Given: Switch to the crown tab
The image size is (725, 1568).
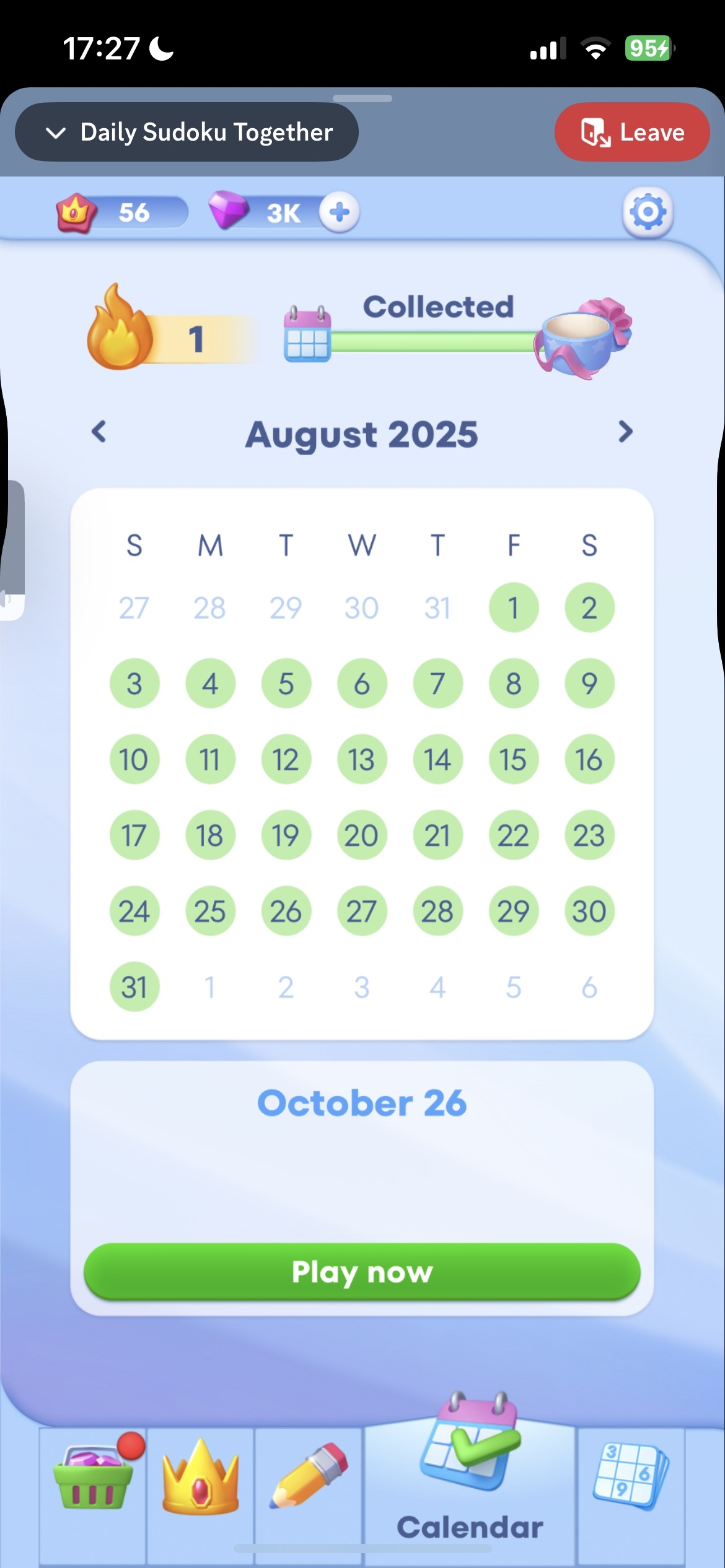Looking at the screenshot, I should point(200,1477).
